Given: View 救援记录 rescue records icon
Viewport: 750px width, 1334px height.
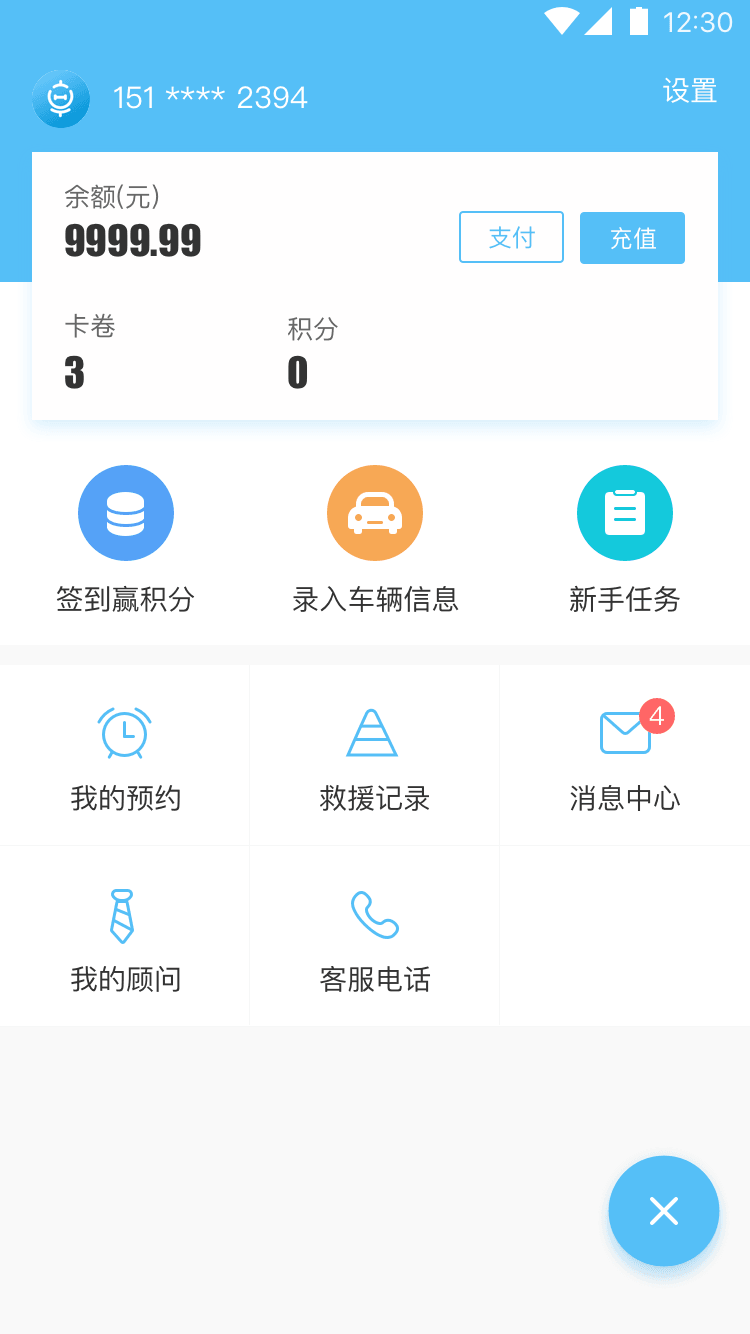Looking at the screenshot, I should point(374,733).
